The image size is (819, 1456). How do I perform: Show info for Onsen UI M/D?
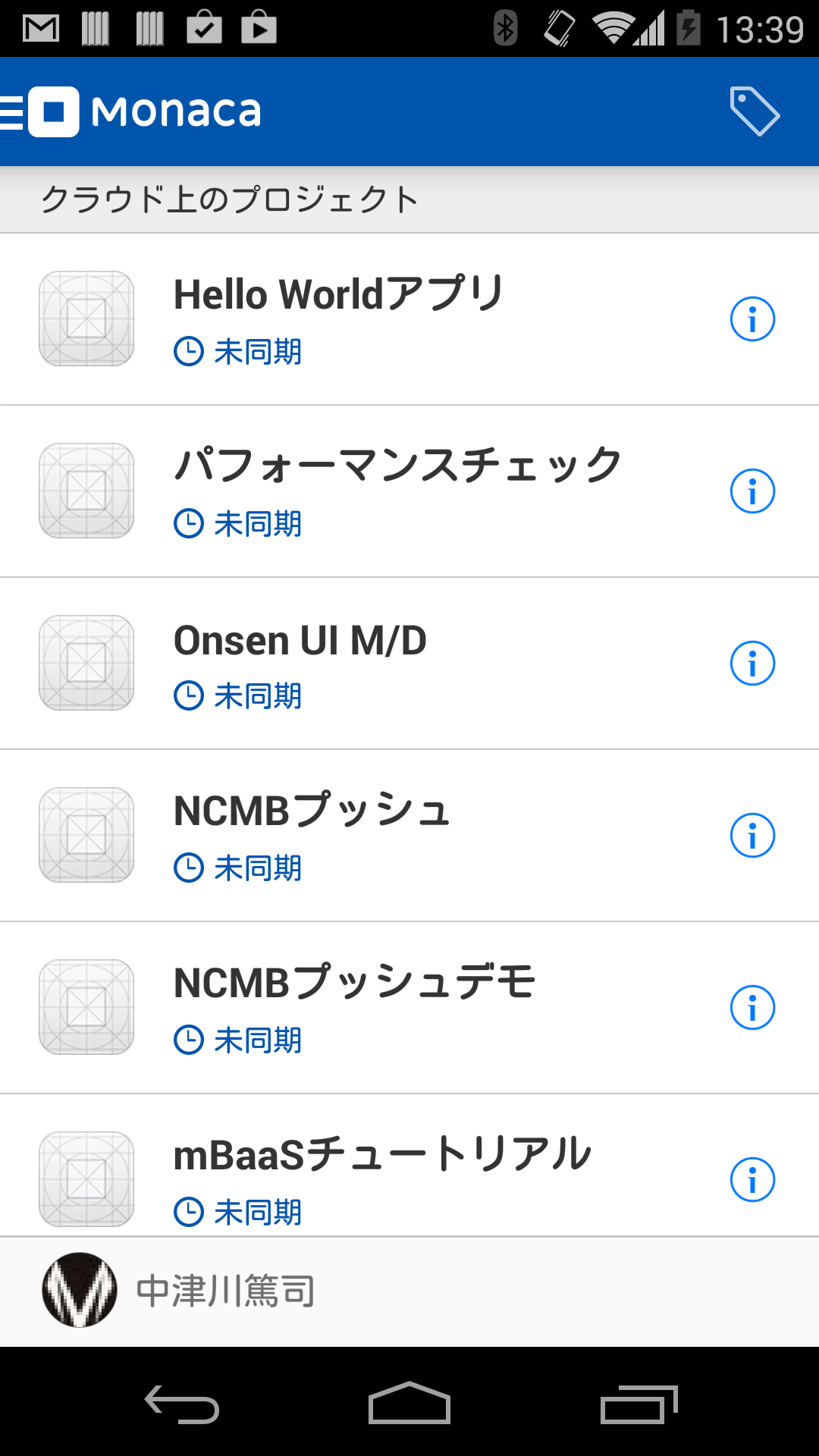point(752,664)
